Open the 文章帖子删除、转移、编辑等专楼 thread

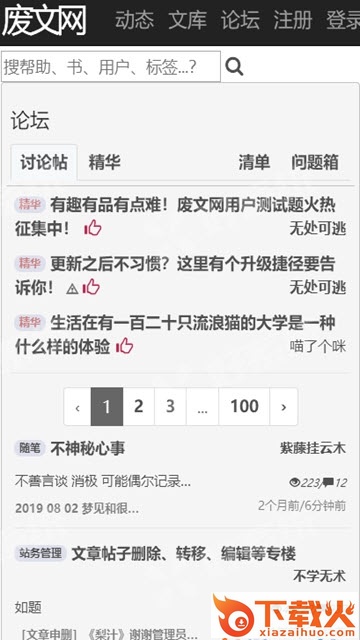pyautogui.click(x=184, y=554)
